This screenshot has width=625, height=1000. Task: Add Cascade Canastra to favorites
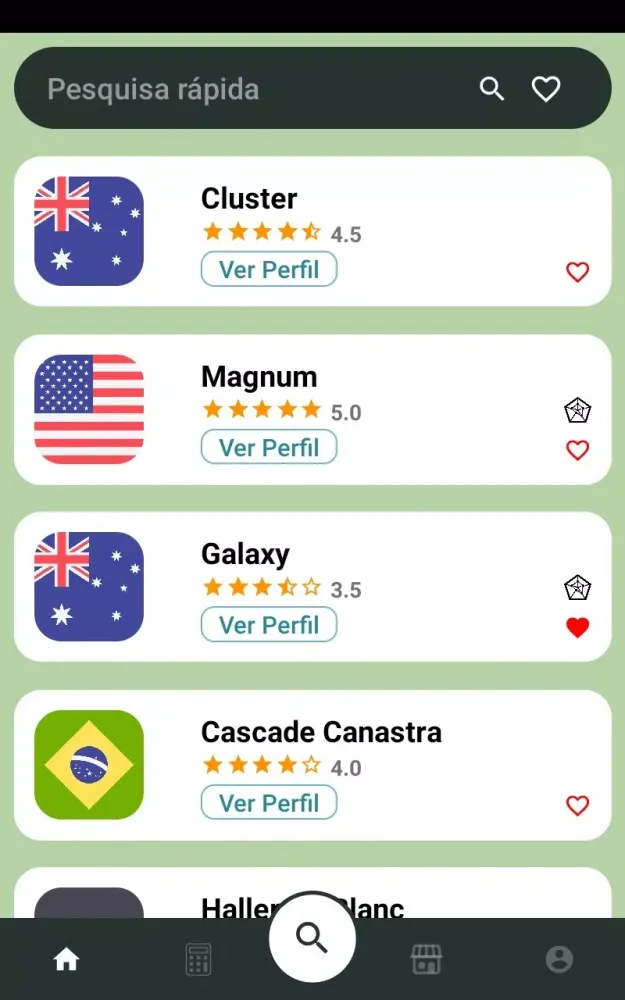(x=577, y=805)
